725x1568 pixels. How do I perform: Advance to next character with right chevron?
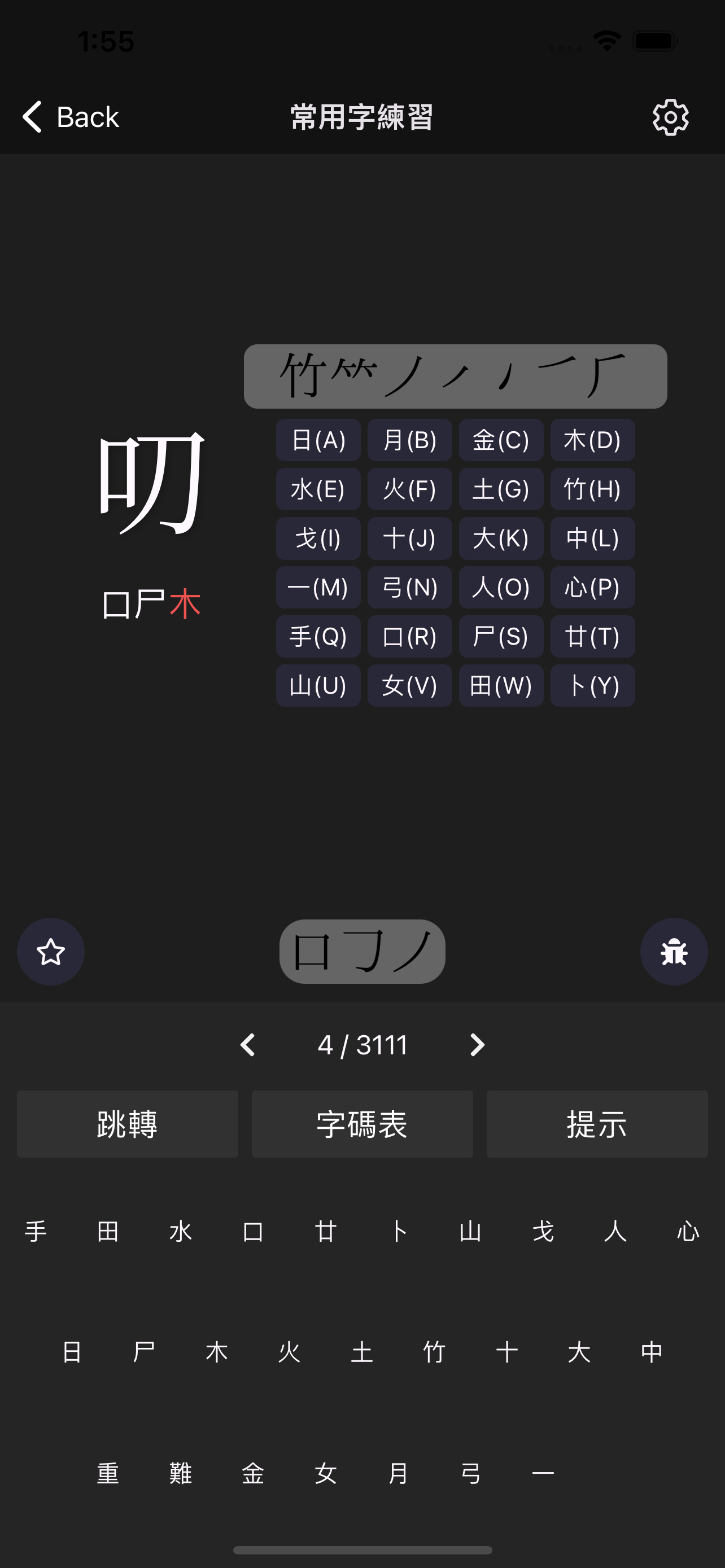click(x=477, y=1045)
